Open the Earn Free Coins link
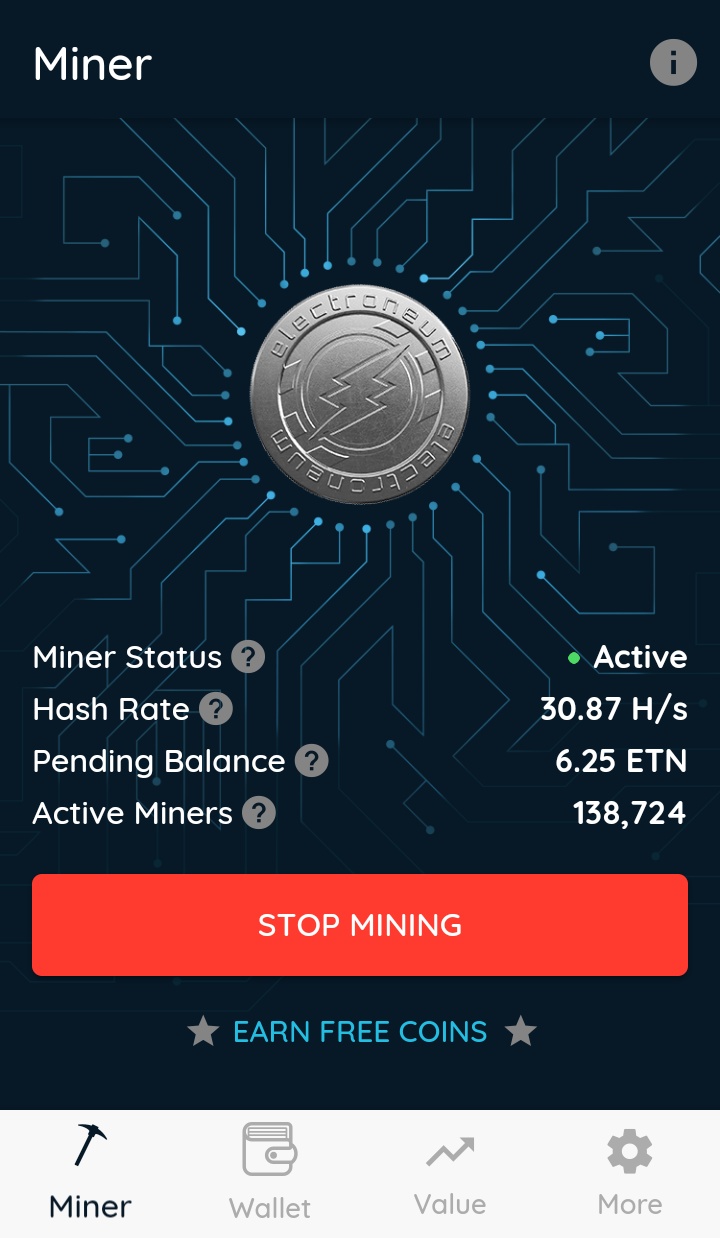720x1238 pixels. click(360, 1031)
